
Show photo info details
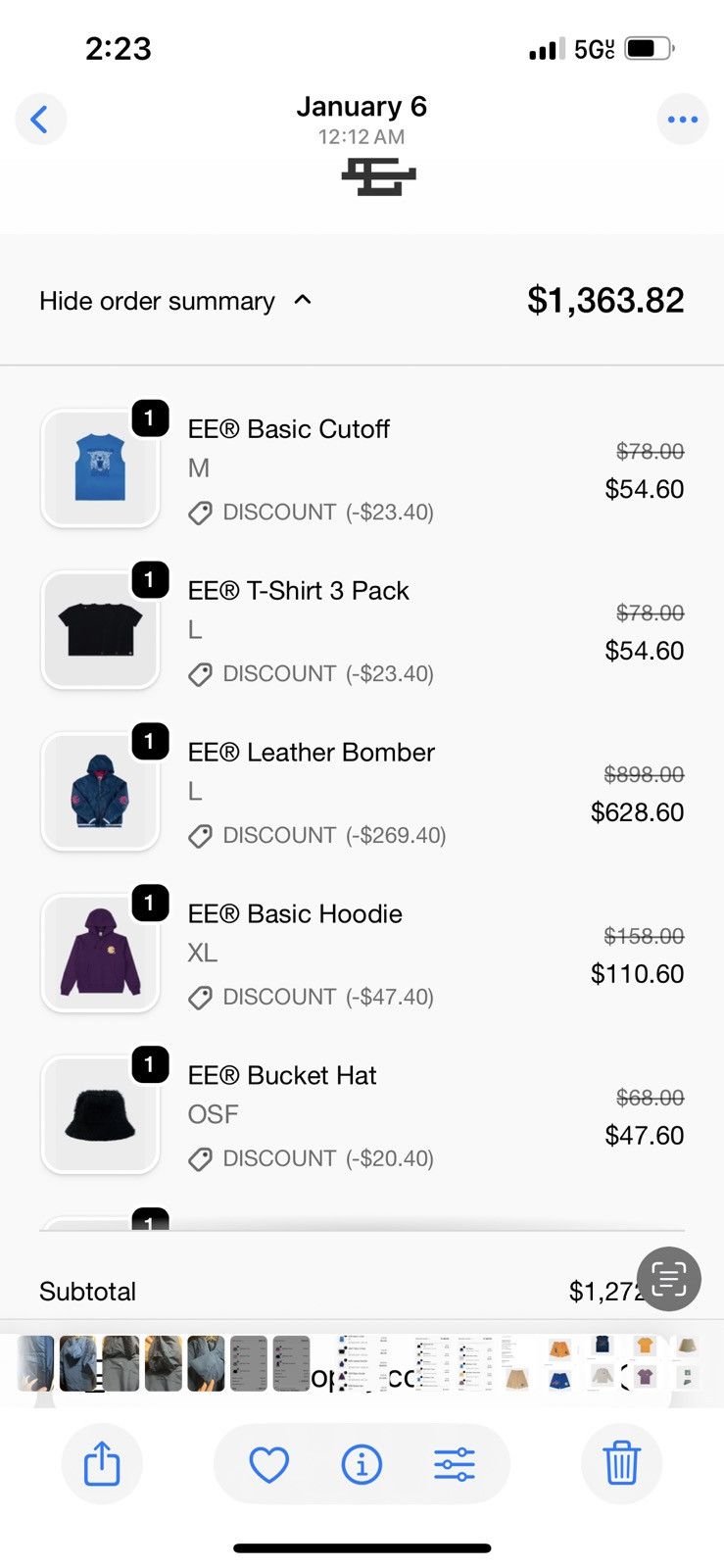[x=362, y=1464]
